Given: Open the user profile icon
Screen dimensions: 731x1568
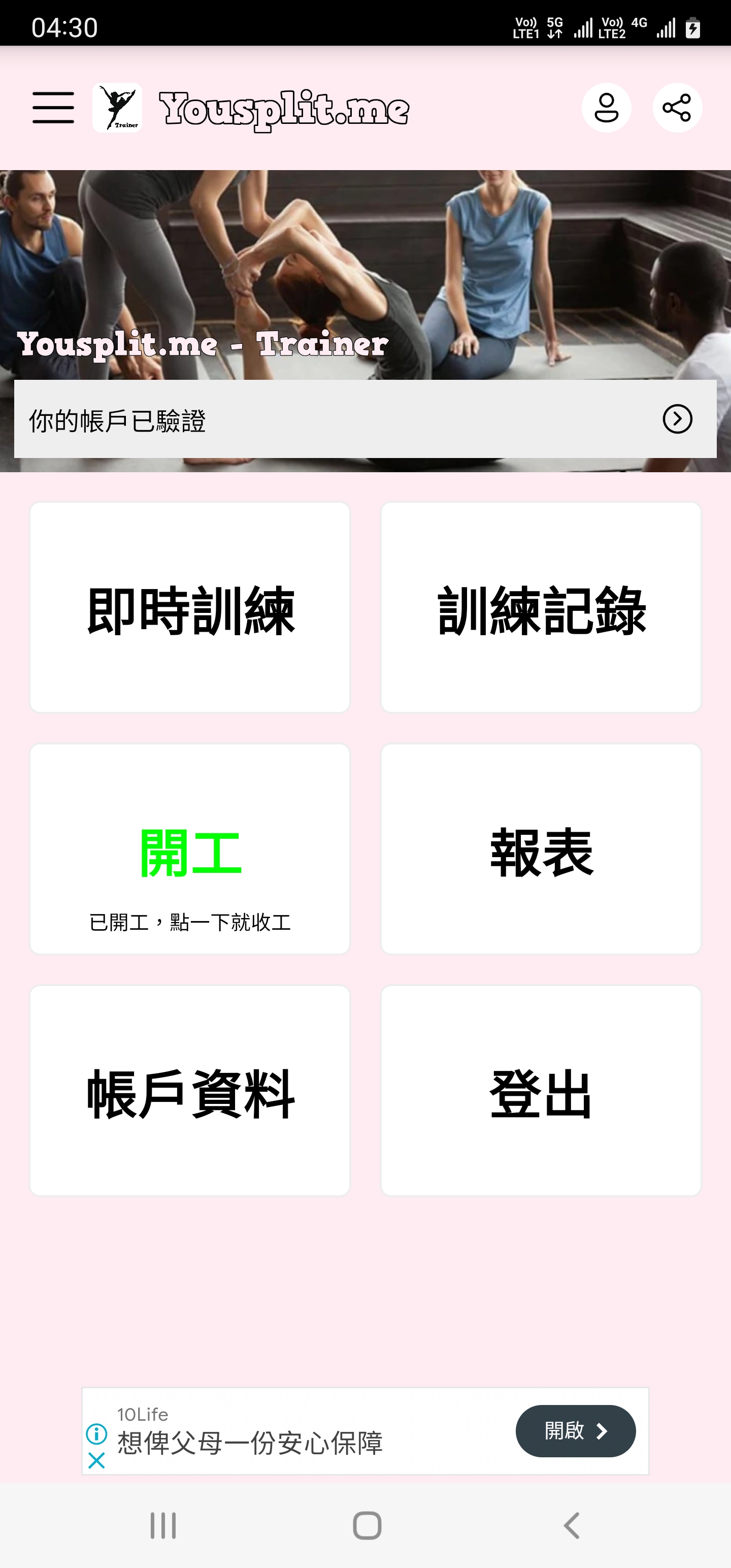Looking at the screenshot, I should tap(606, 108).
